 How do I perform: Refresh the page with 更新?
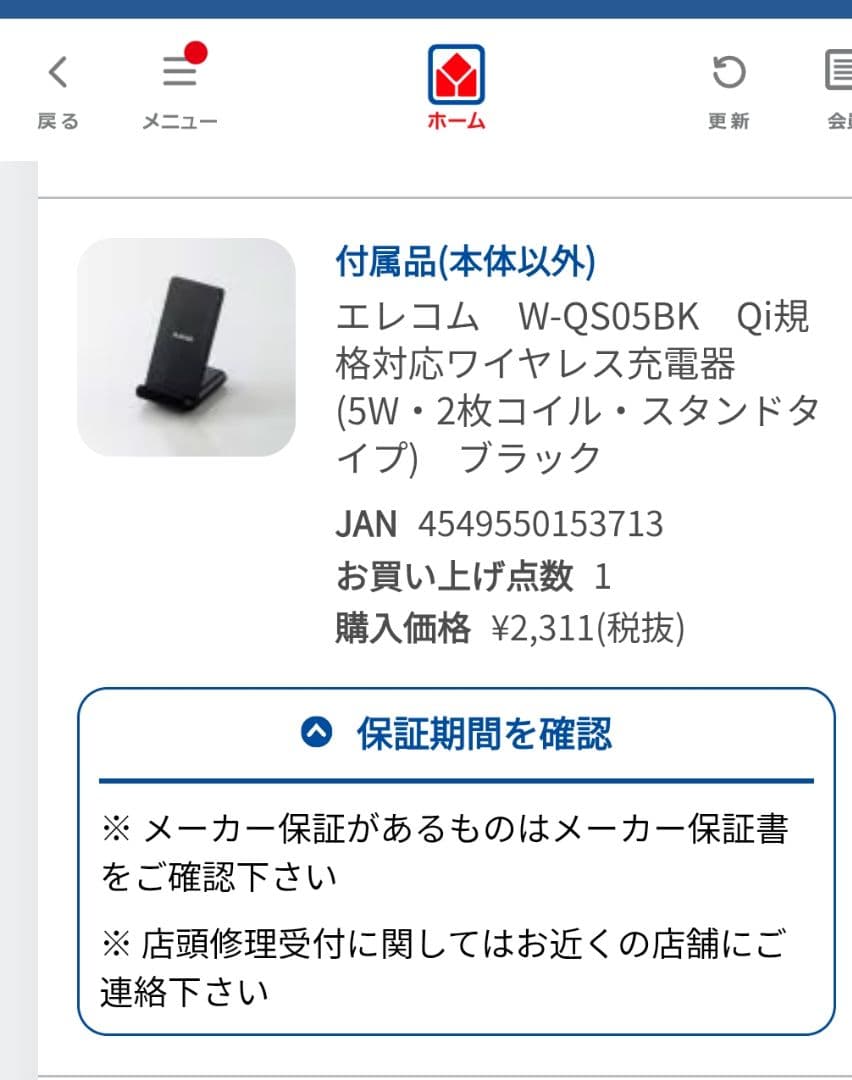[x=728, y=88]
